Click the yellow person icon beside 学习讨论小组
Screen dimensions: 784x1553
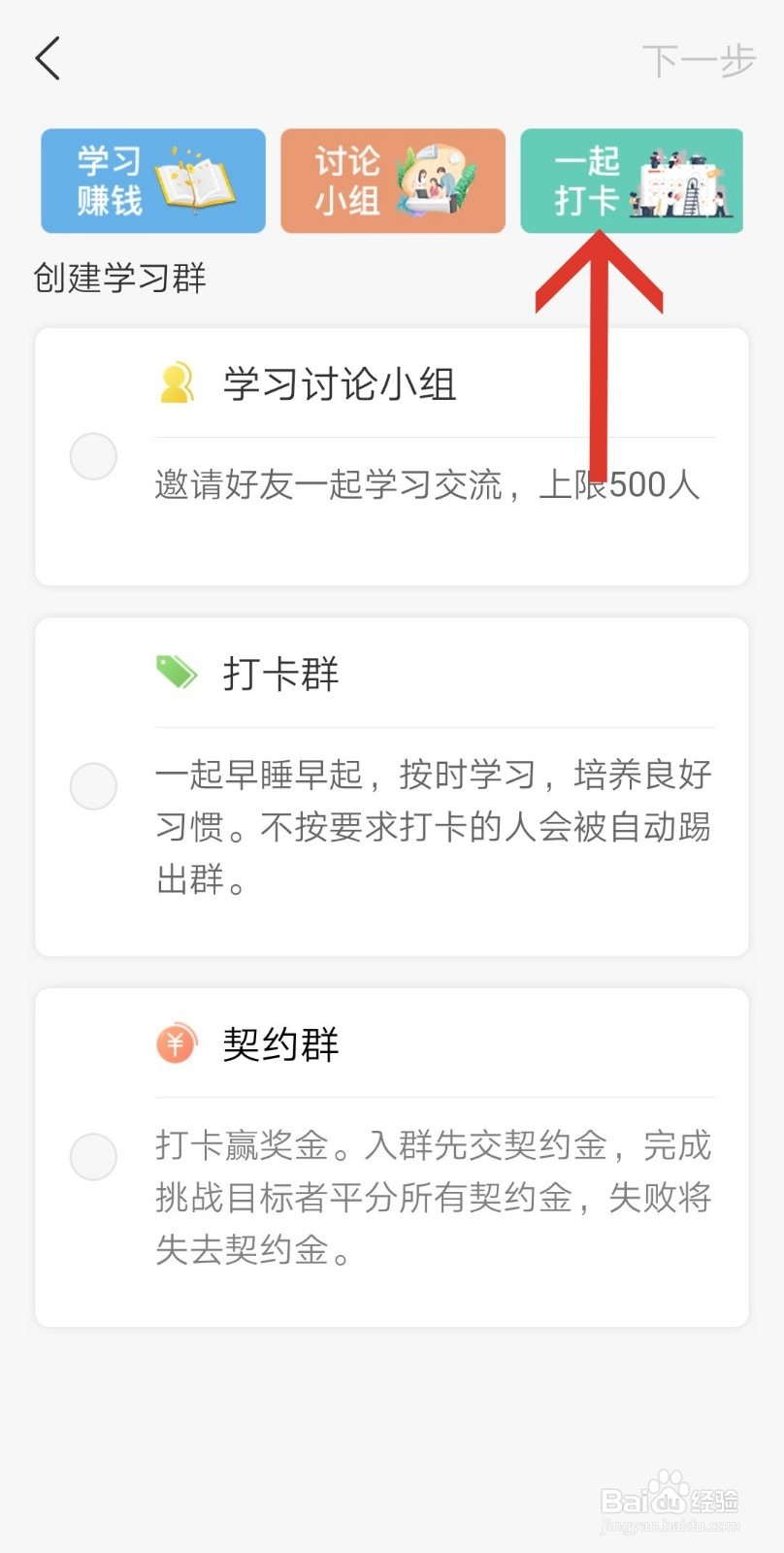pyautogui.click(x=178, y=382)
